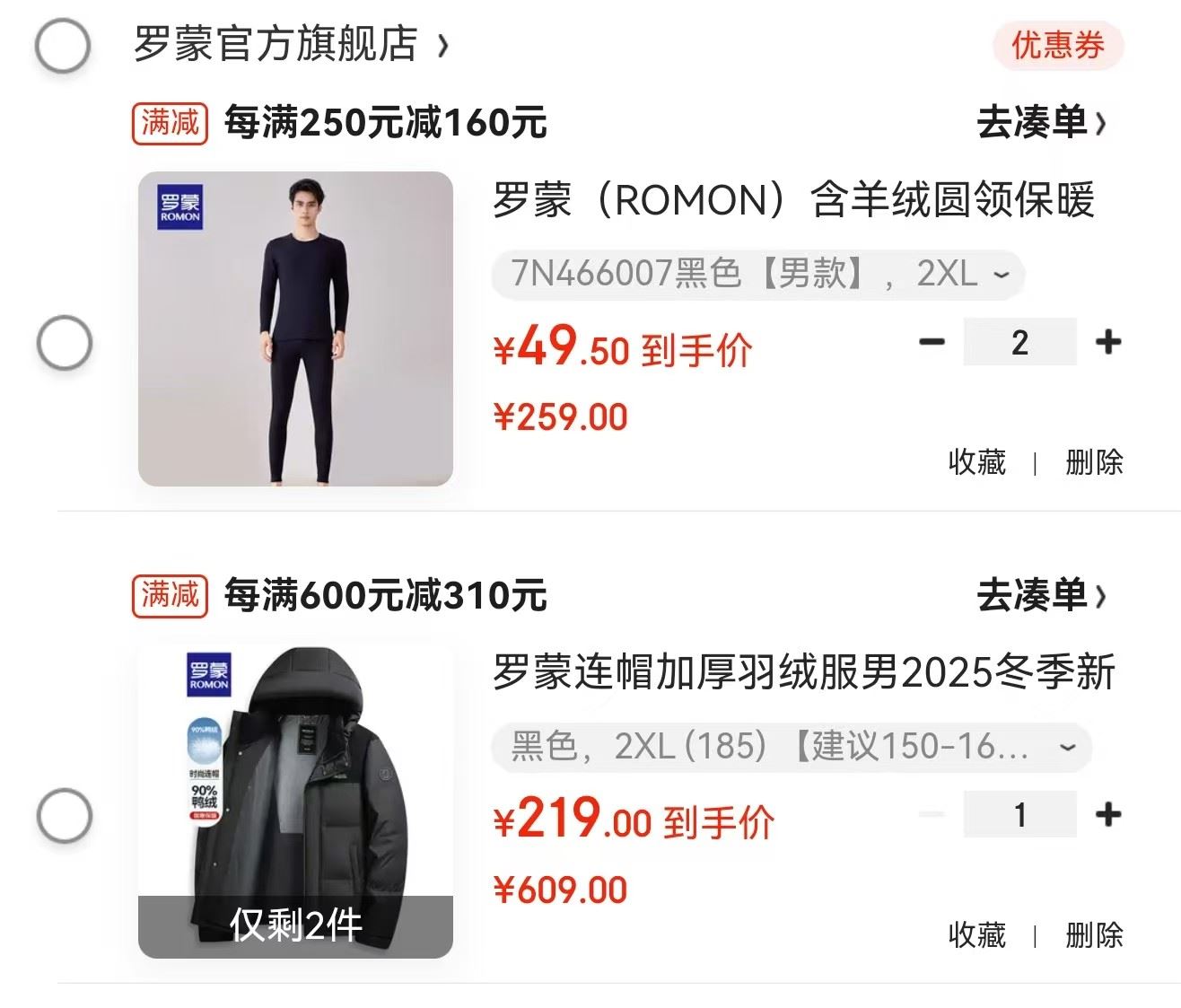Tap 收藏 for the thermal underwear
Image resolution: width=1181 pixels, height=1008 pixels.
pyautogui.click(x=976, y=462)
